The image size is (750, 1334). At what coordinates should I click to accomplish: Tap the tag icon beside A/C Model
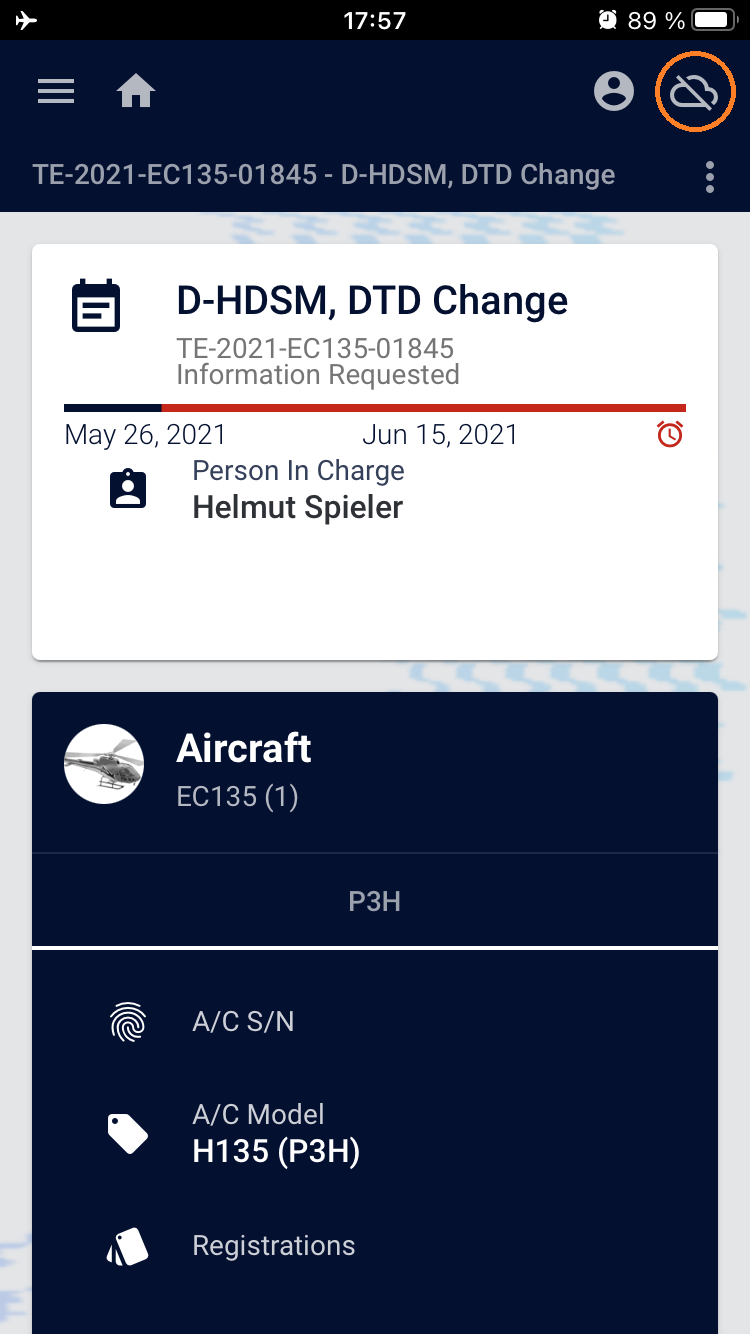[x=127, y=1133]
